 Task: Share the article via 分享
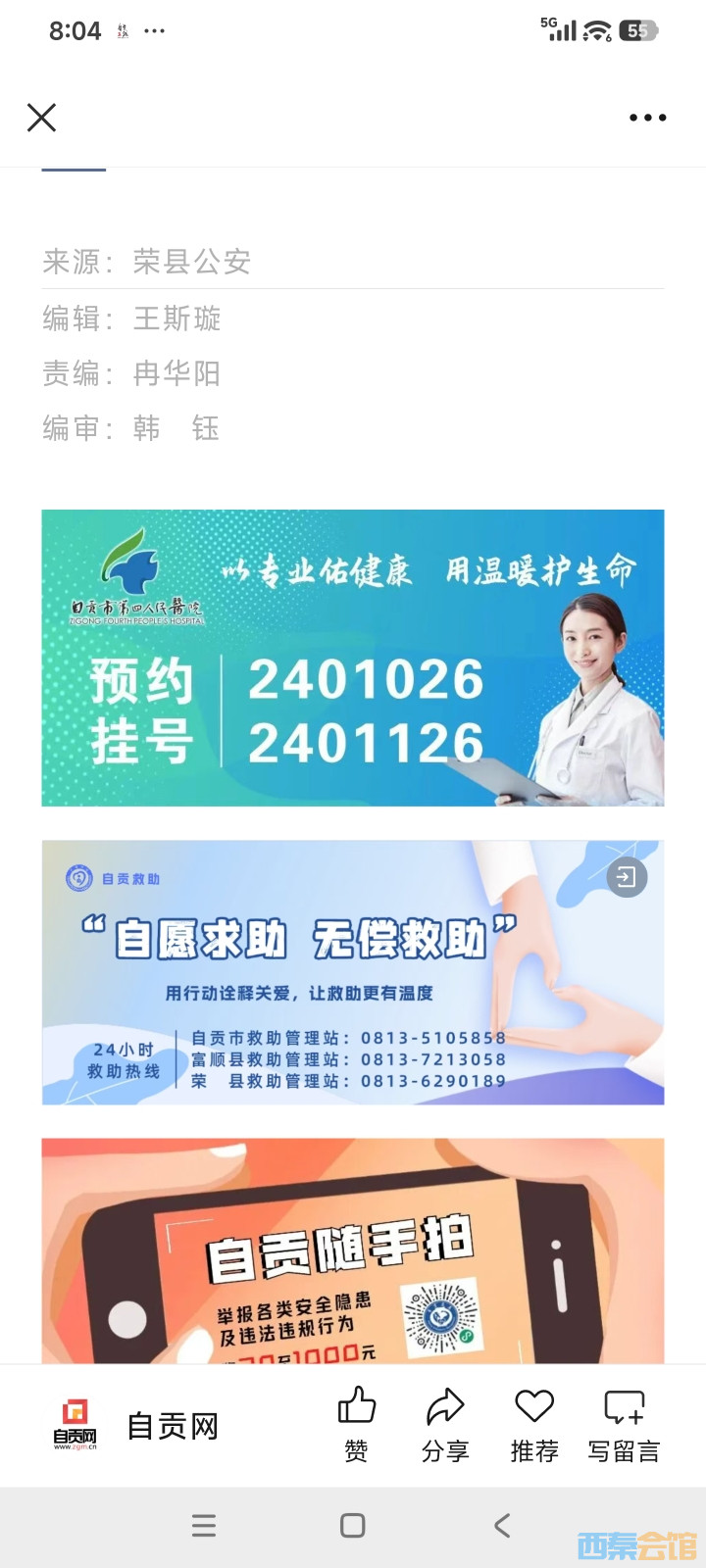(x=445, y=1423)
